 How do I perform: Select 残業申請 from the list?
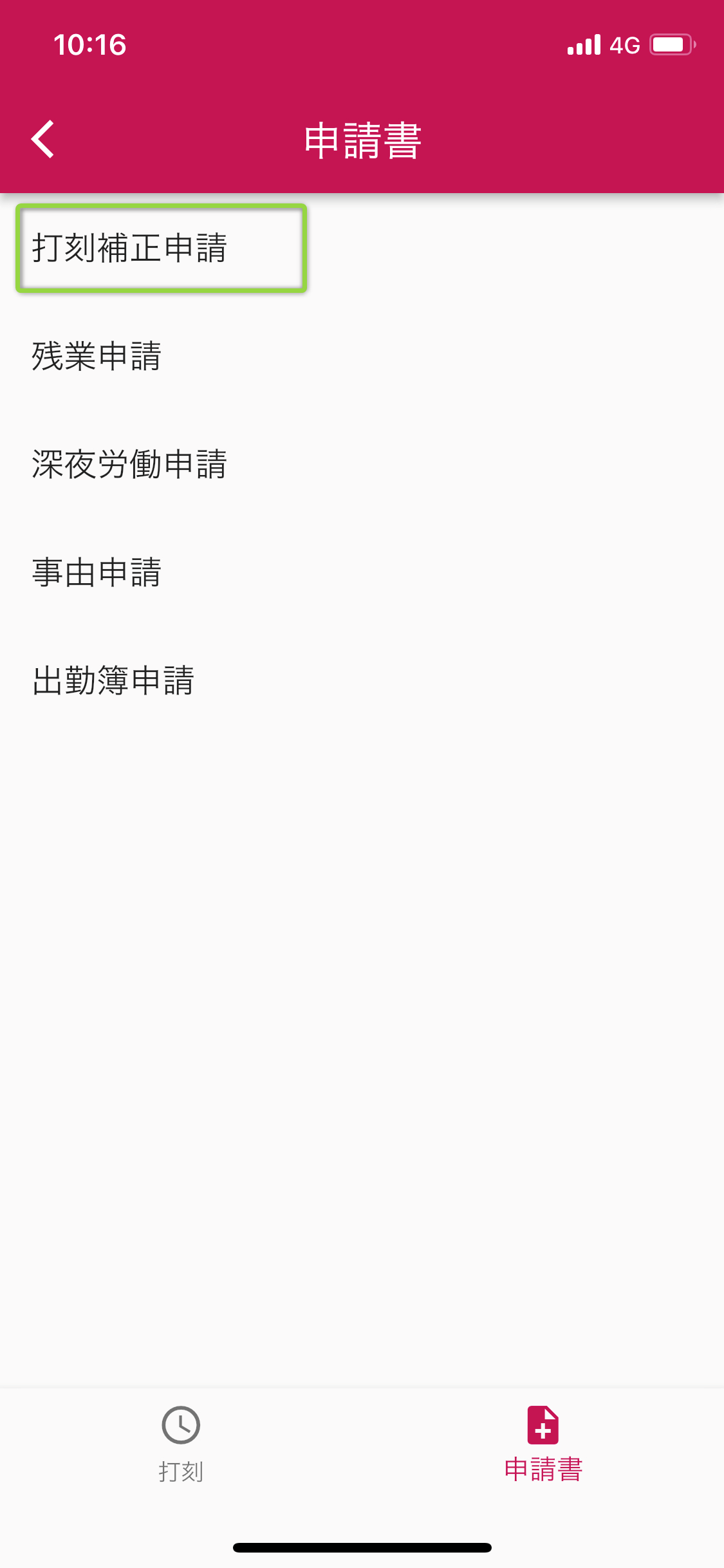coord(97,356)
